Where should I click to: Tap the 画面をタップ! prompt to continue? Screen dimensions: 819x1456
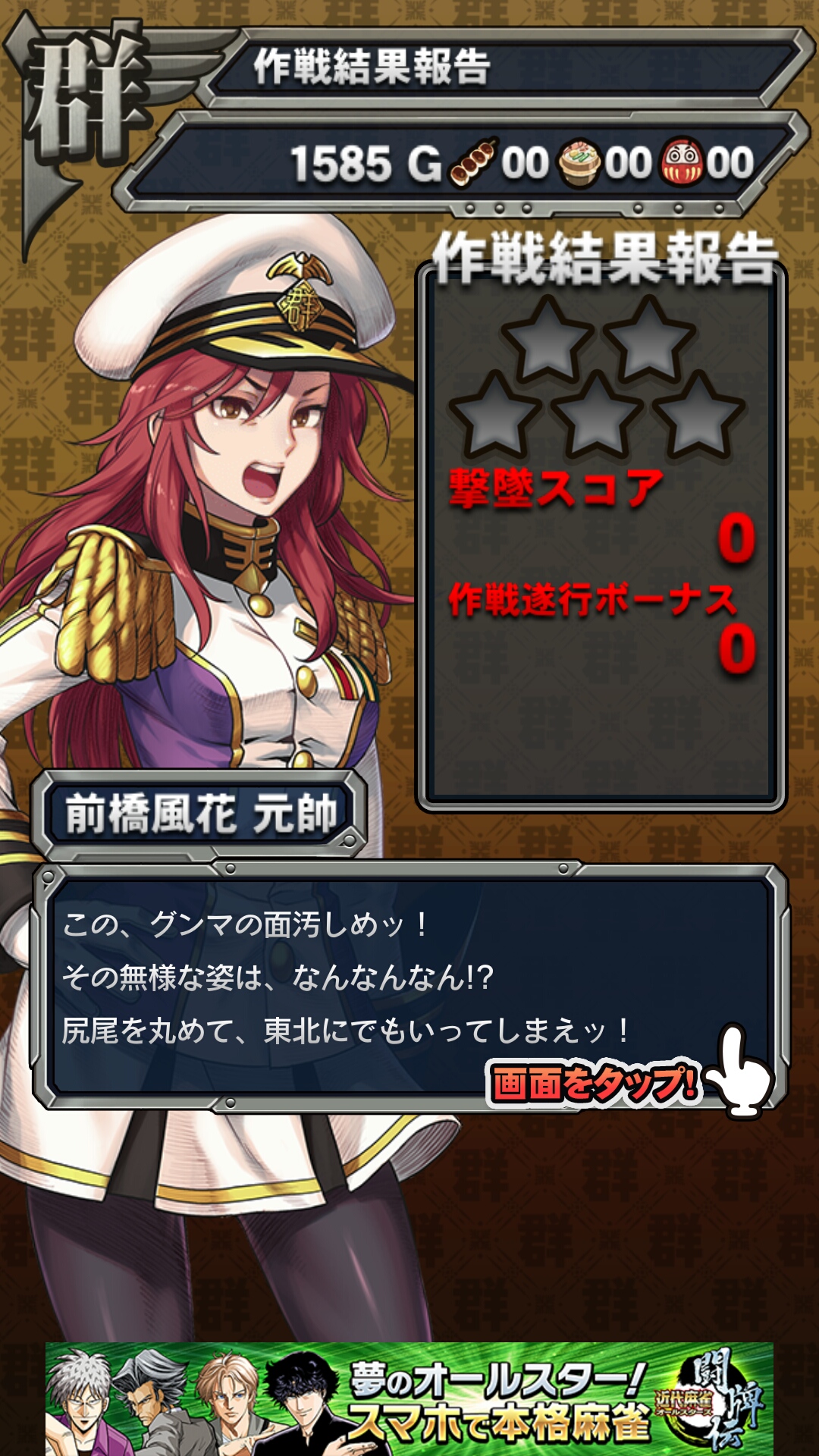click(594, 1083)
